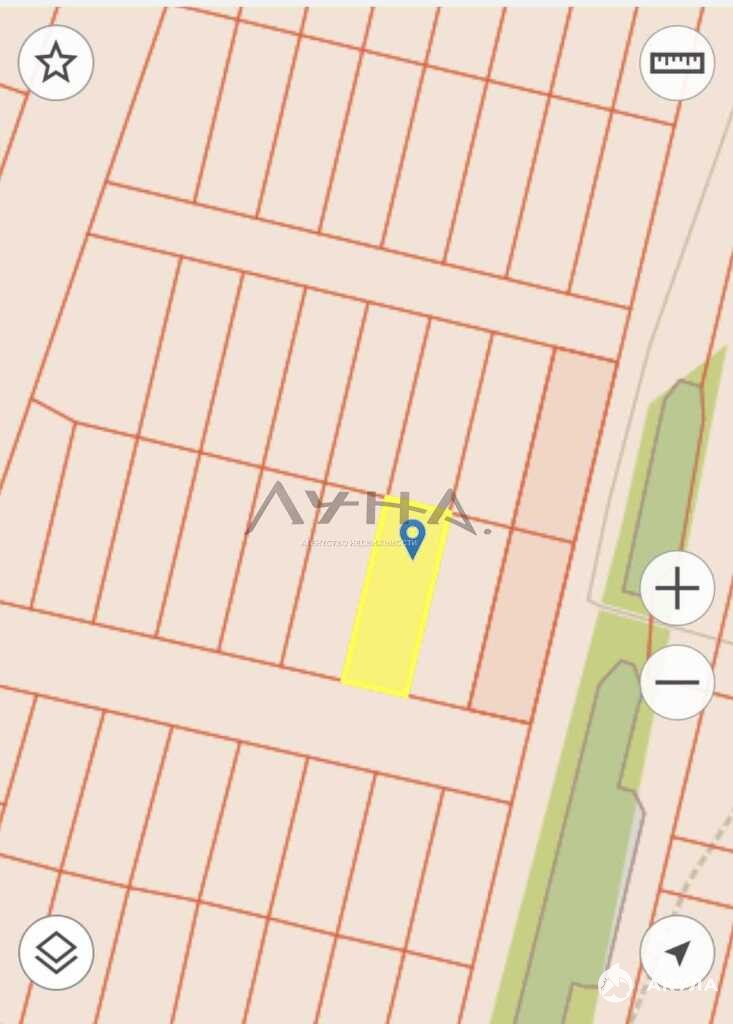The width and height of the screenshot is (733, 1024).
Task: Open the ruler measurement tool
Action: (677, 63)
